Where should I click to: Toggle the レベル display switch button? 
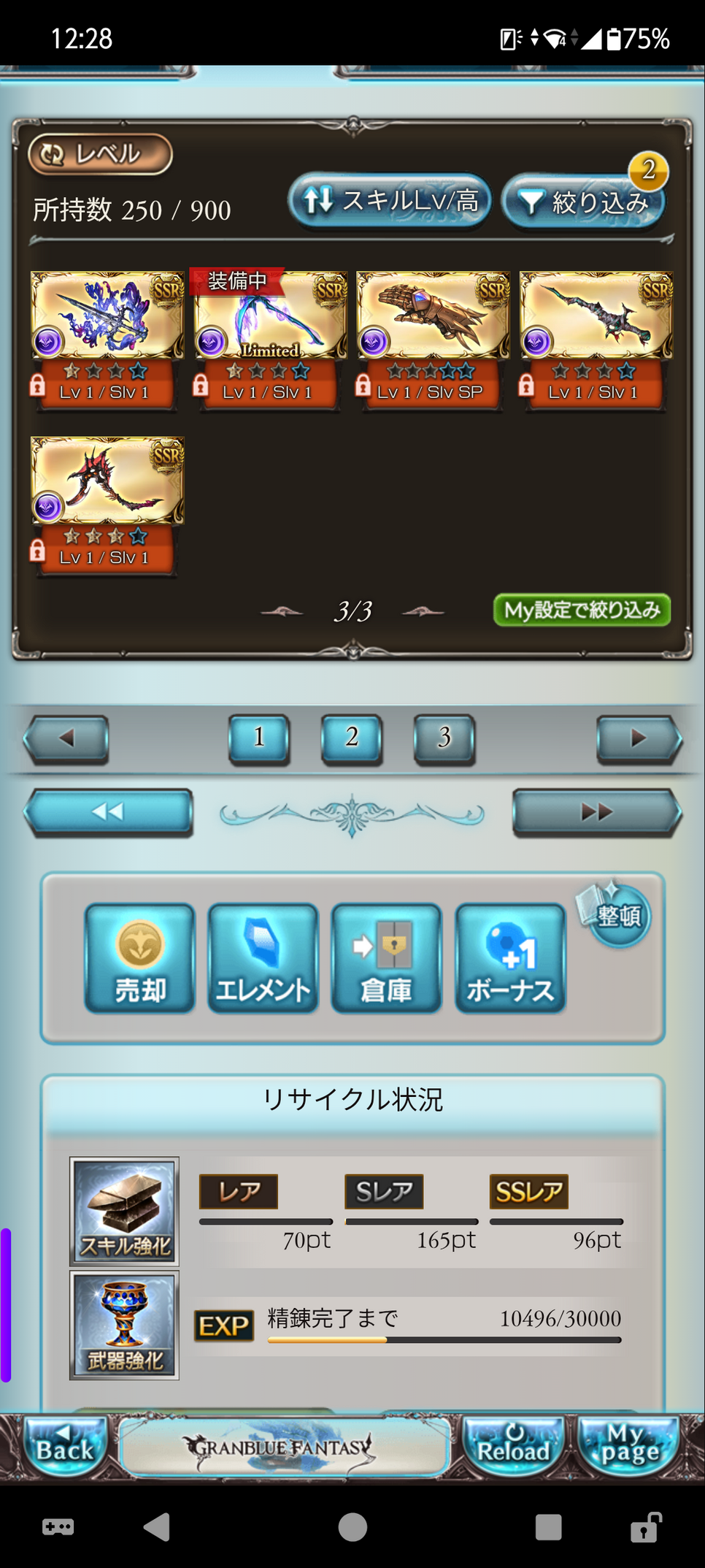[x=100, y=154]
